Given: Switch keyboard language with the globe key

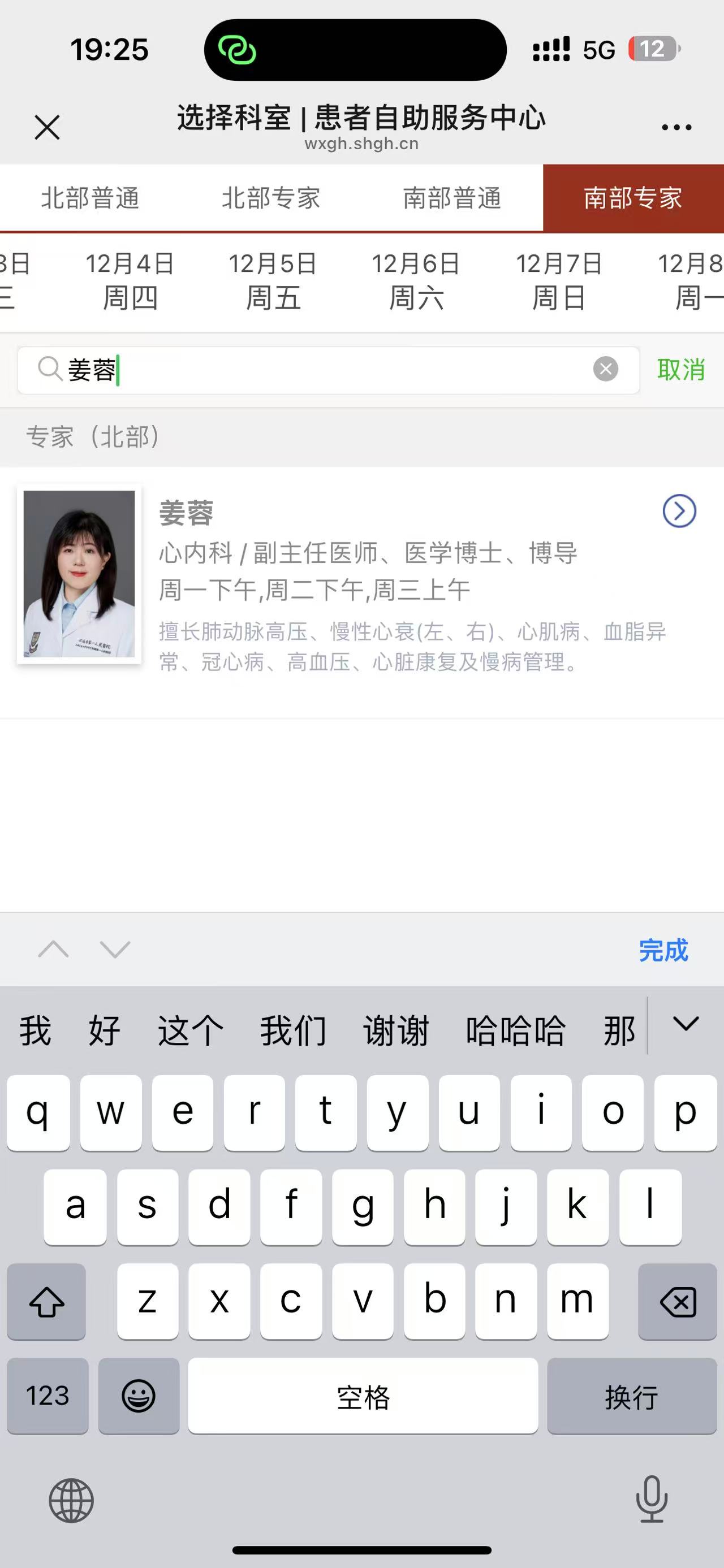Looking at the screenshot, I should click(71, 1501).
